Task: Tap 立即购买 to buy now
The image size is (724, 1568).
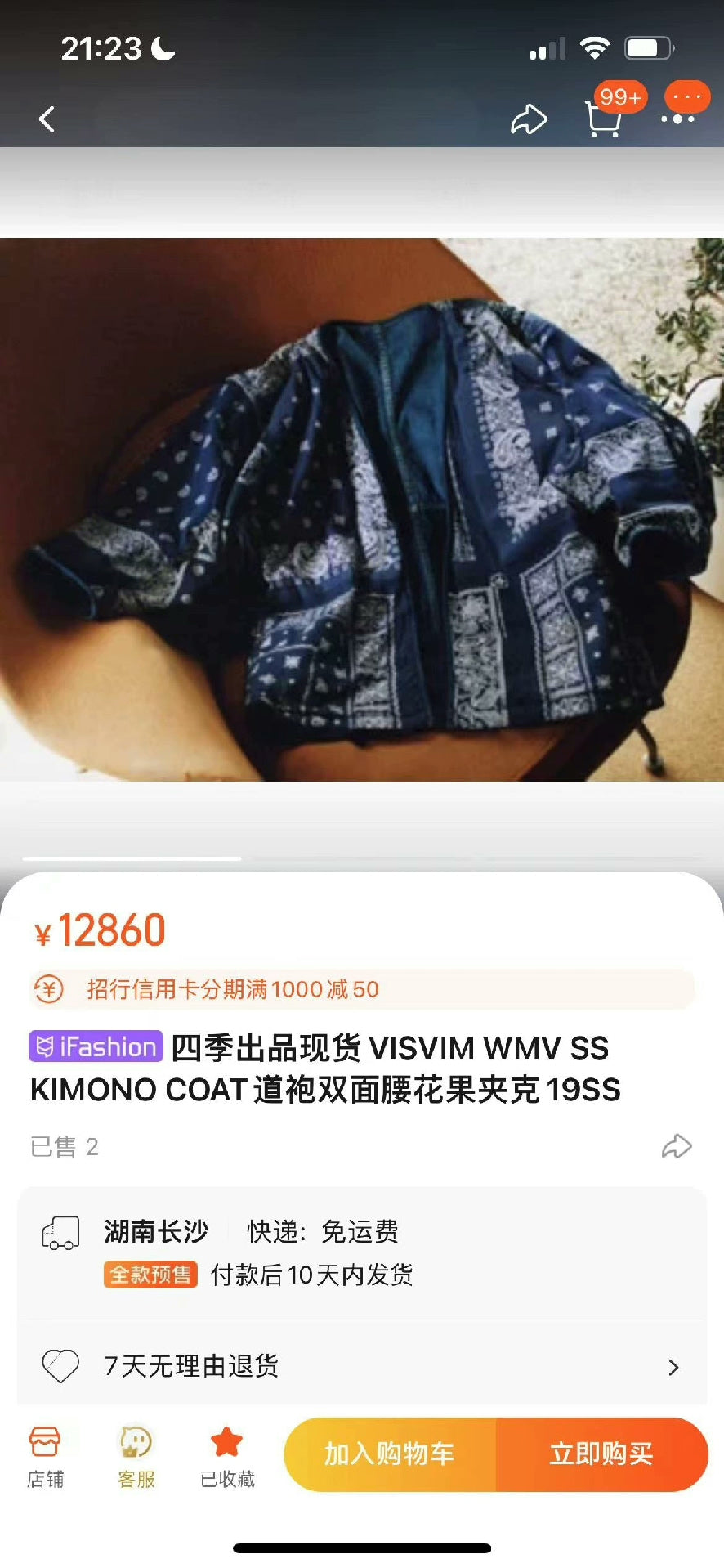Action: coord(601,1454)
